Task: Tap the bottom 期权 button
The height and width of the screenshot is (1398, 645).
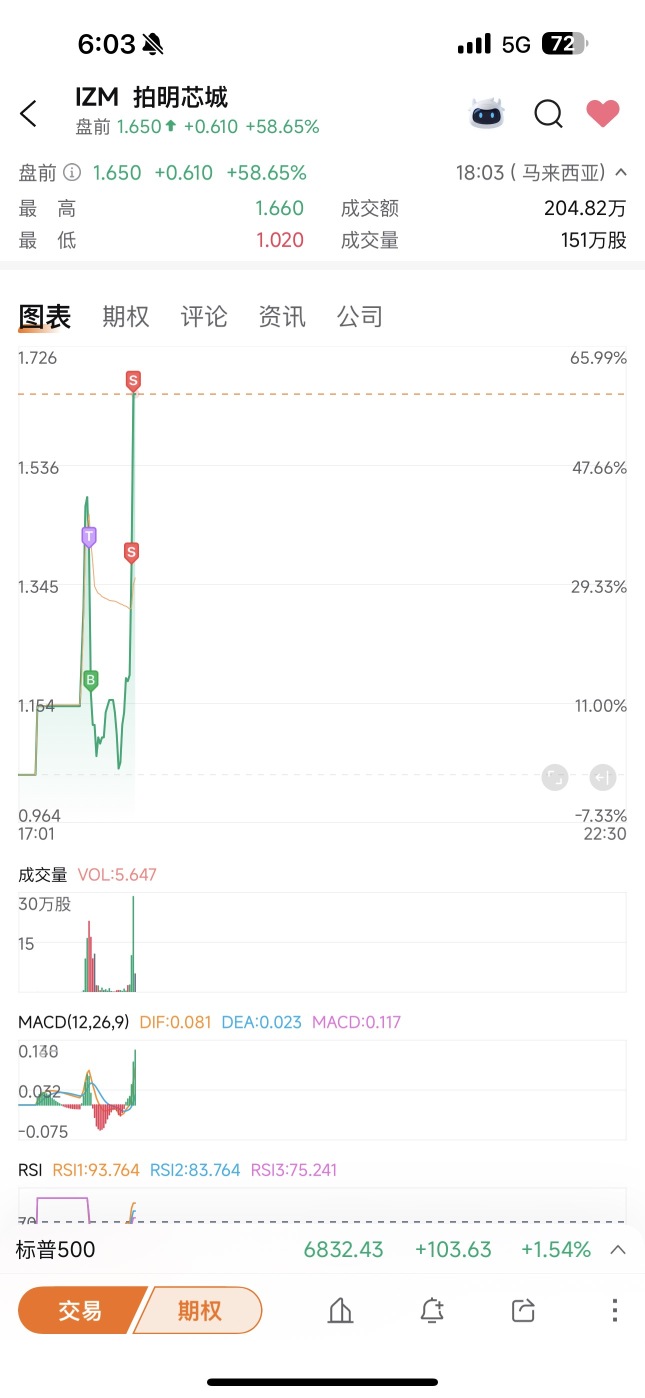Action: tap(199, 1310)
